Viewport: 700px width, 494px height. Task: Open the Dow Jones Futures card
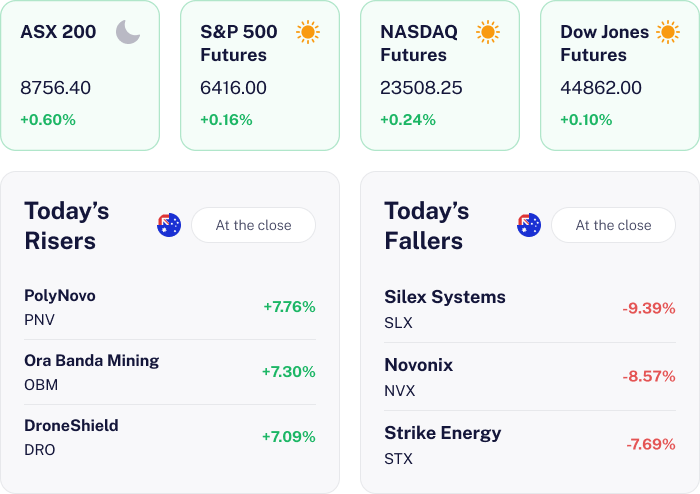coord(620,75)
